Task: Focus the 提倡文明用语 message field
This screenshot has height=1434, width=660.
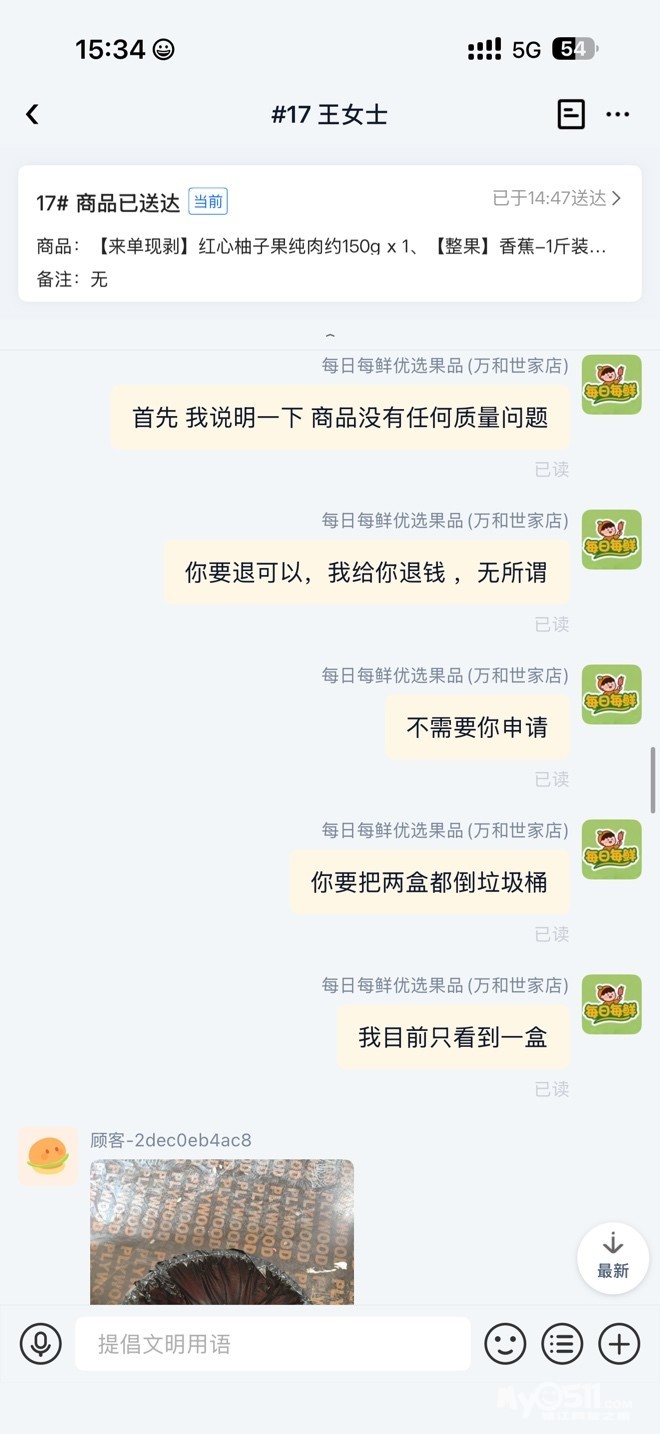Action: pos(272,1344)
